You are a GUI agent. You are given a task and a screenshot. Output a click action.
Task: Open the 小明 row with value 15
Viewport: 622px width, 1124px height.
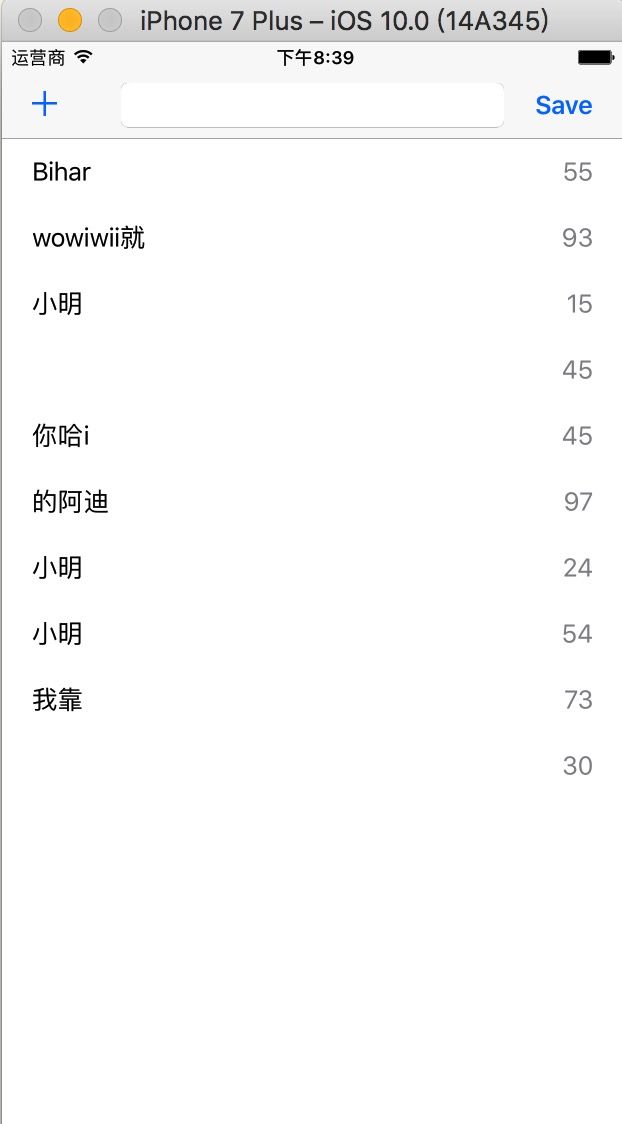[x=311, y=304]
